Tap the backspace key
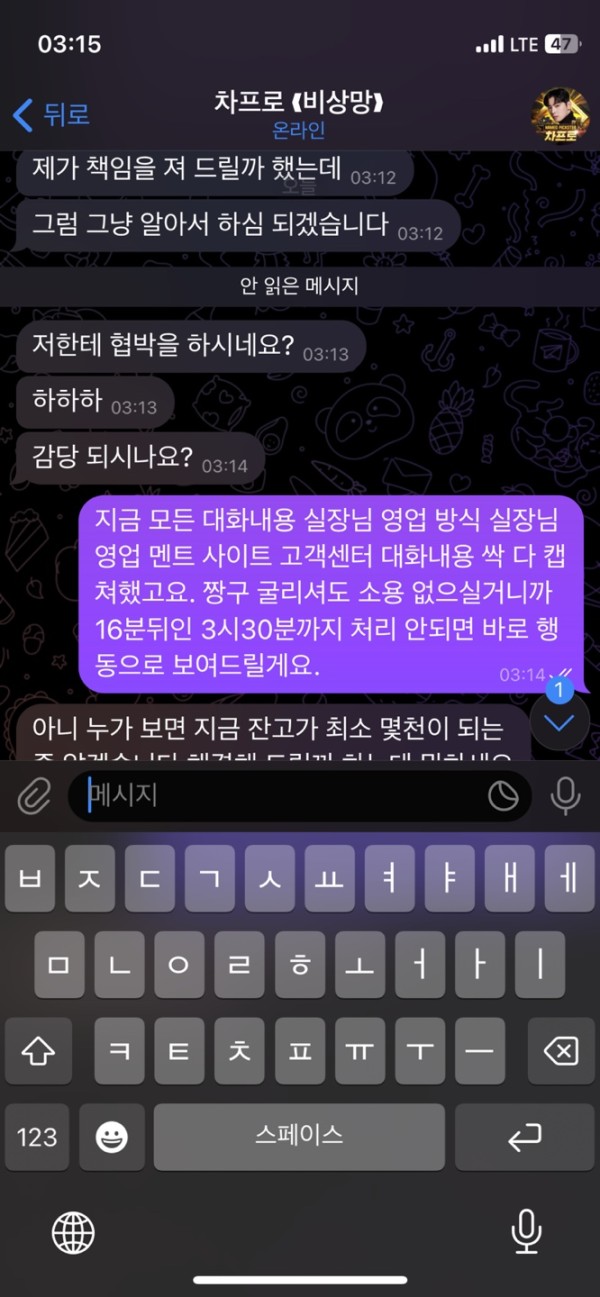 pyautogui.click(x=561, y=1051)
